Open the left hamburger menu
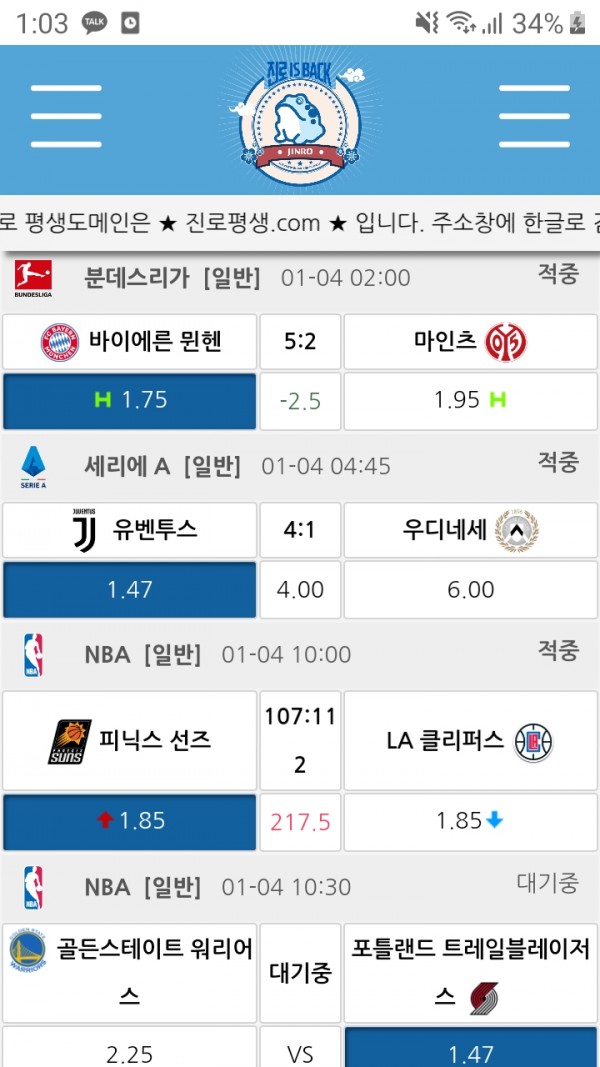 click(66, 117)
